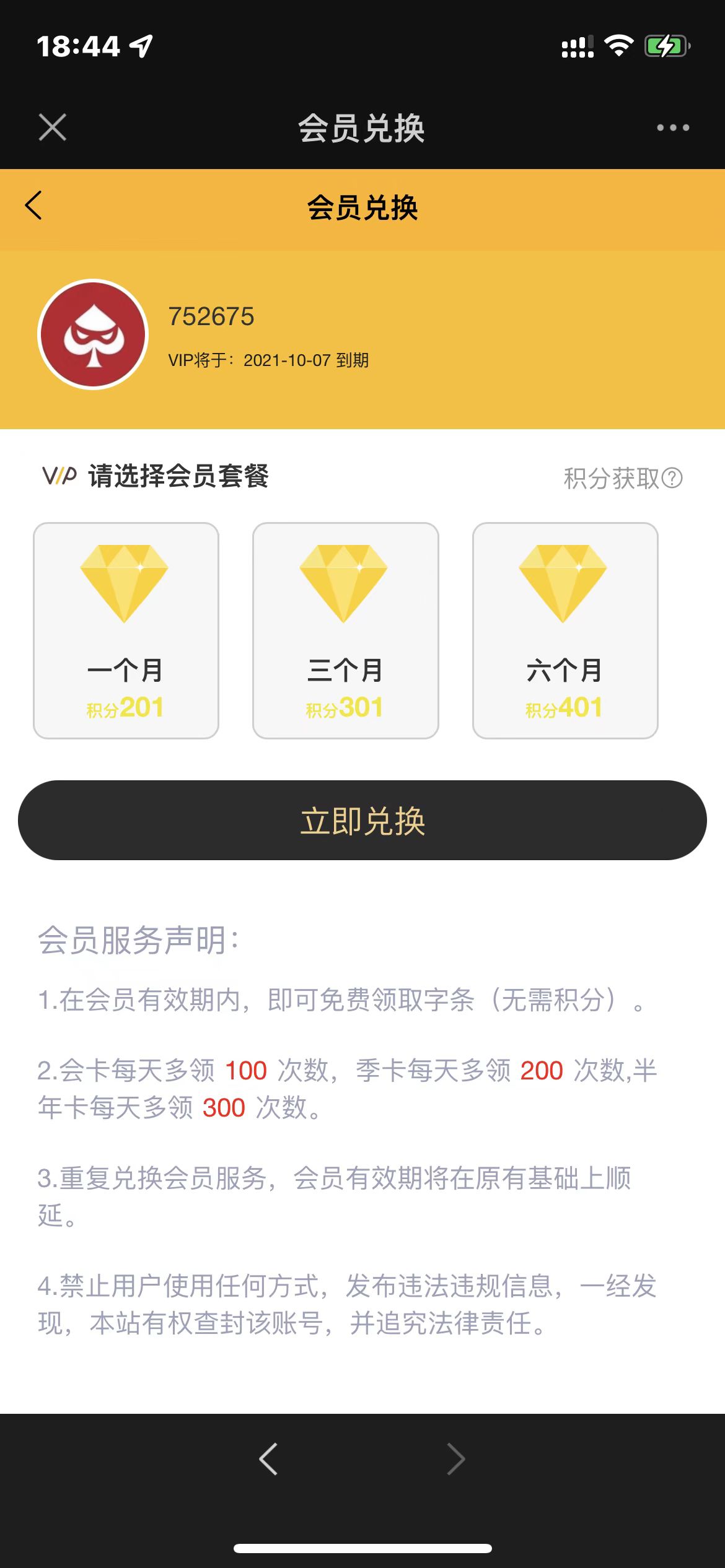Open 积分获取 help link

pos(622,478)
